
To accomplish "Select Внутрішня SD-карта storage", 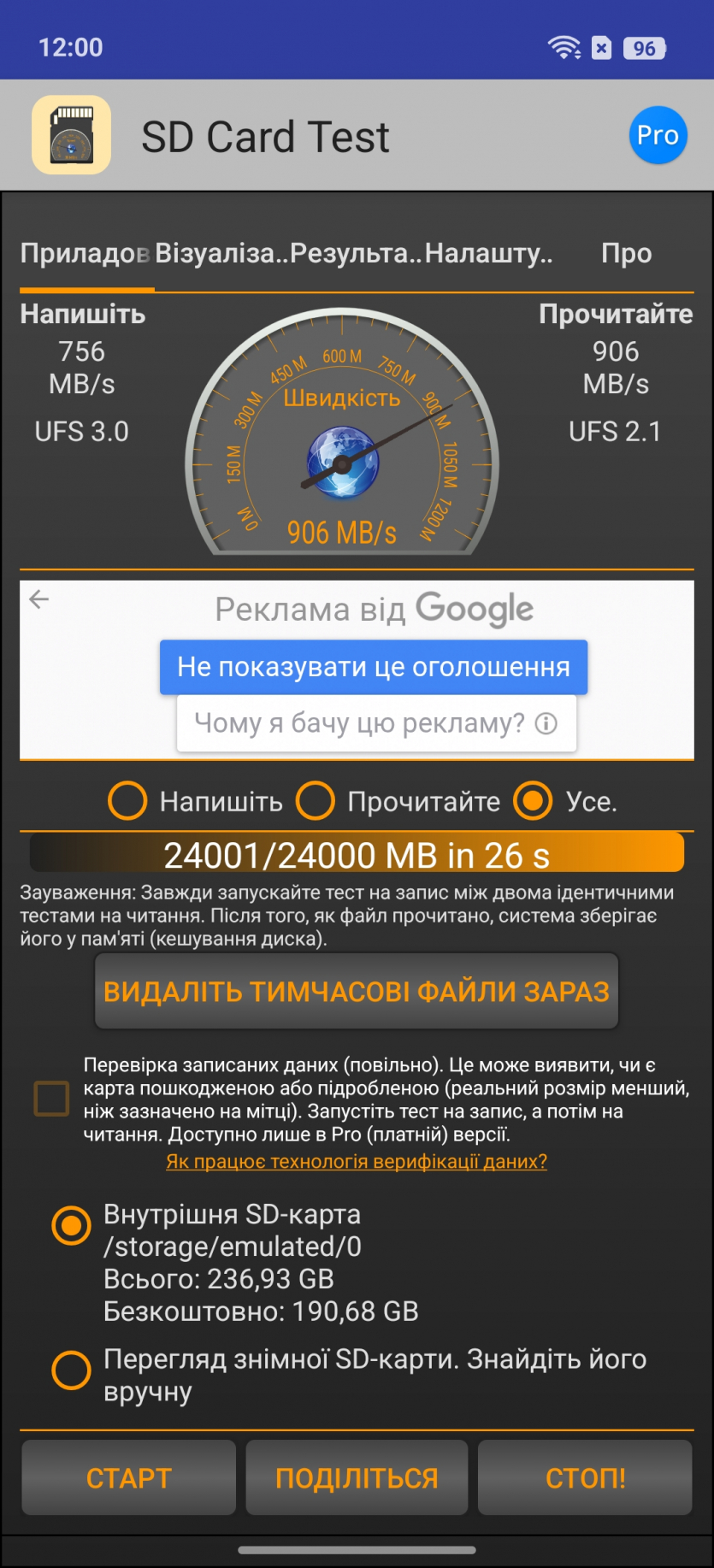I will tap(72, 1226).
